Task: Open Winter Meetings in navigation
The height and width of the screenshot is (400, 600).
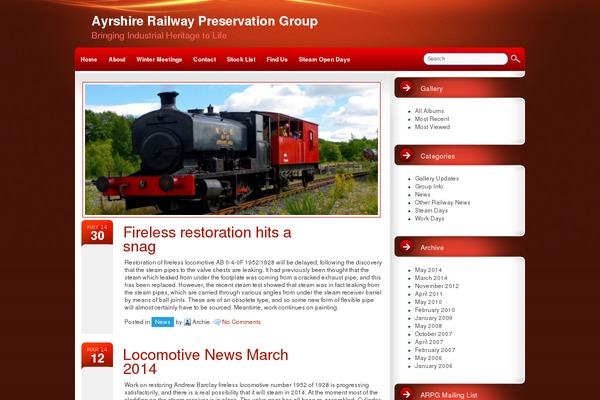Action: pos(159,59)
